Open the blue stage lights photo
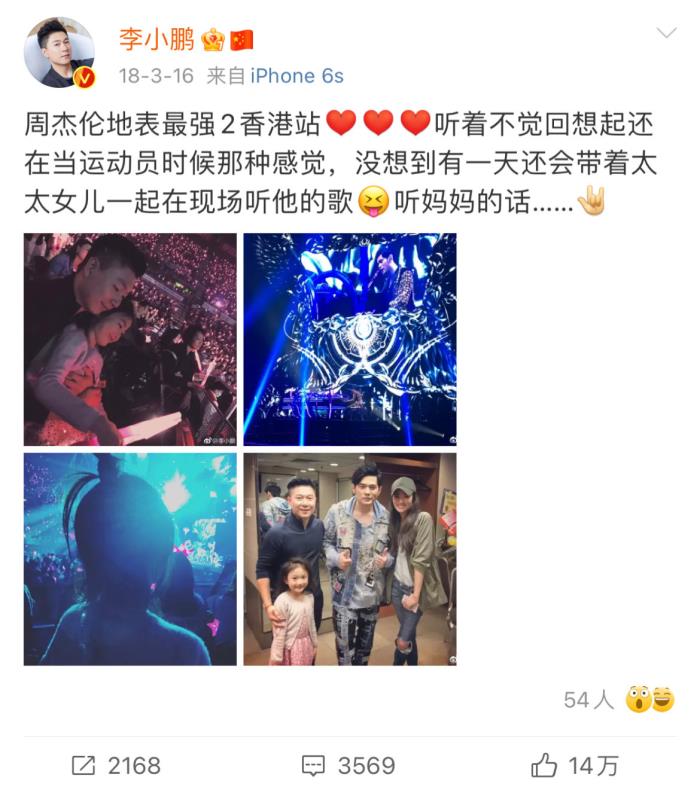The image size is (700, 793). click(x=350, y=339)
